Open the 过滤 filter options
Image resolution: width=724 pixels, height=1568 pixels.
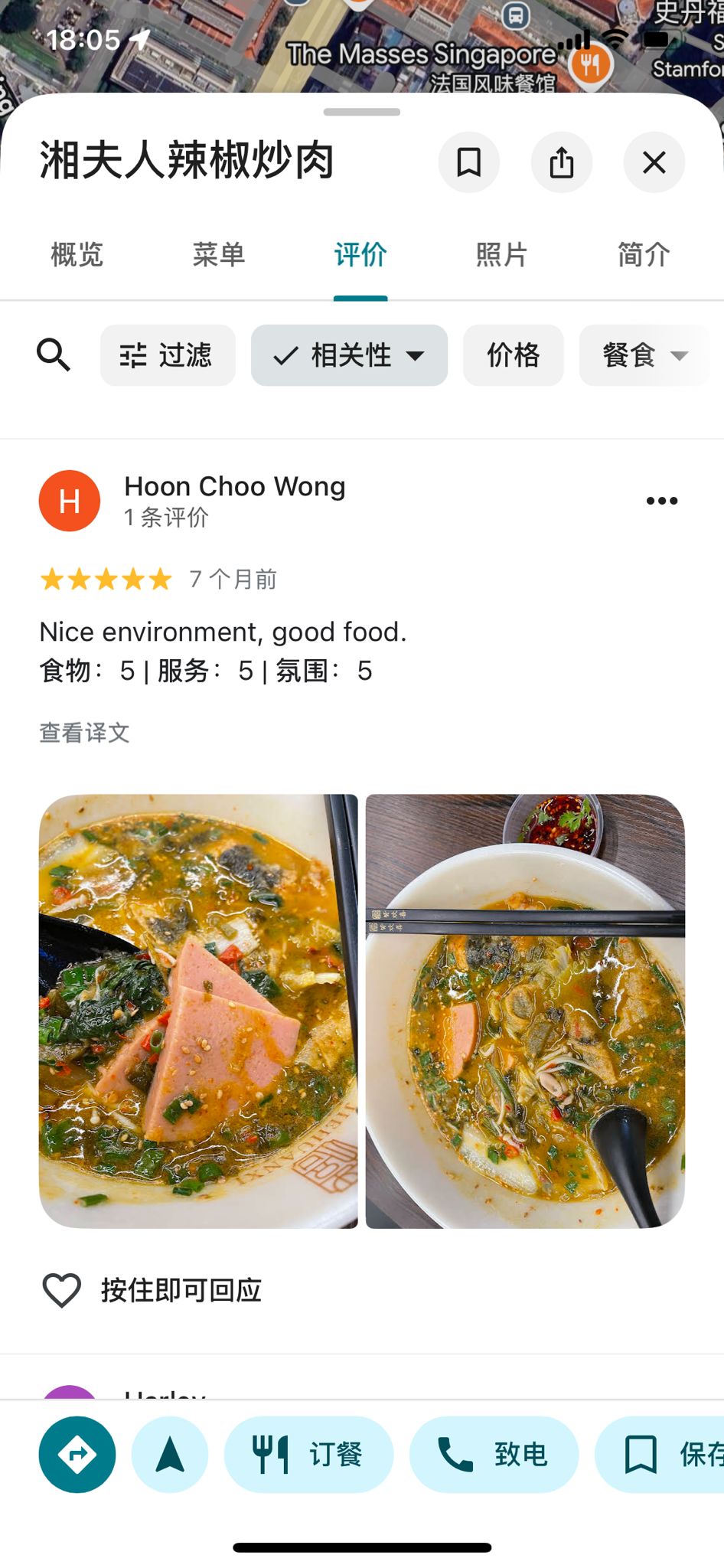click(168, 355)
